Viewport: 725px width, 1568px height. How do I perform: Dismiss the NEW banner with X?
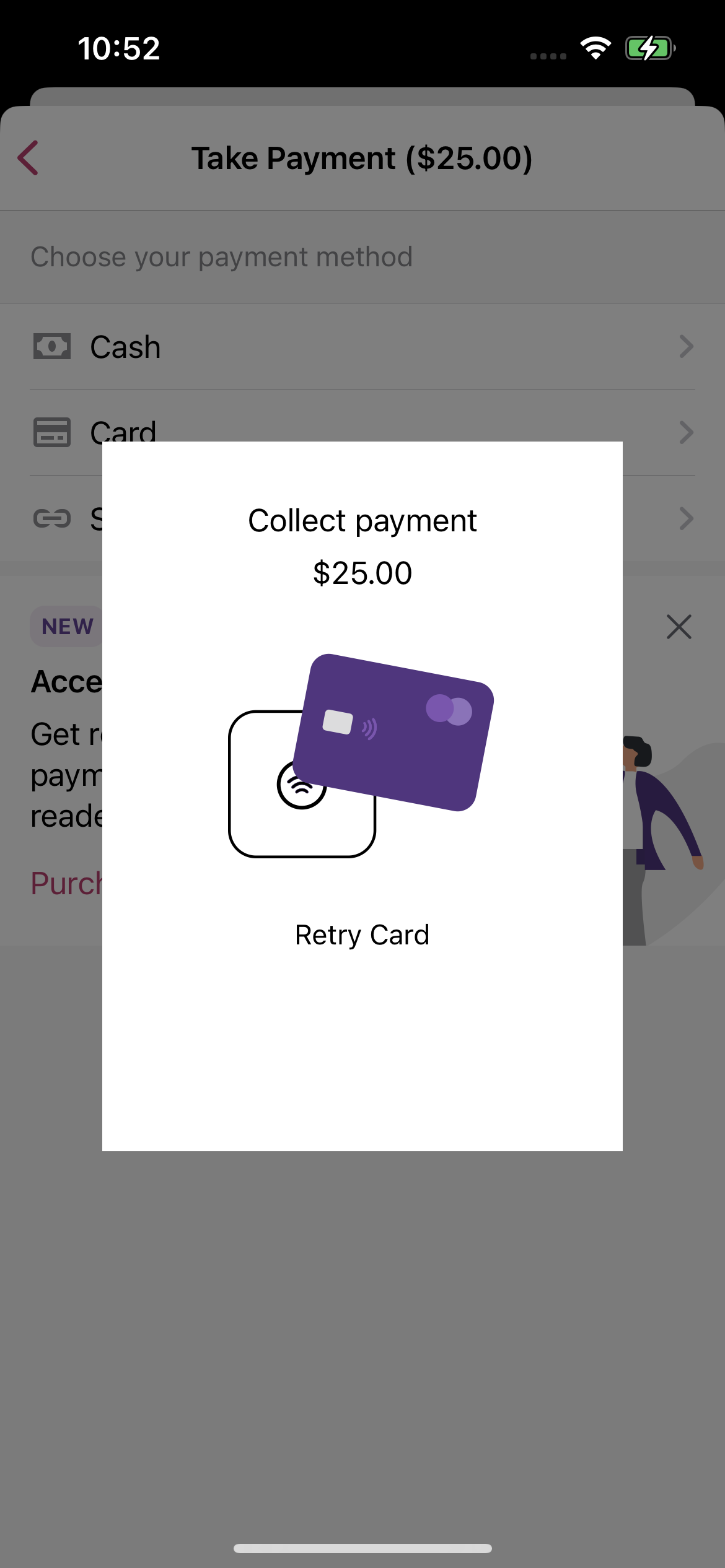tap(679, 627)
